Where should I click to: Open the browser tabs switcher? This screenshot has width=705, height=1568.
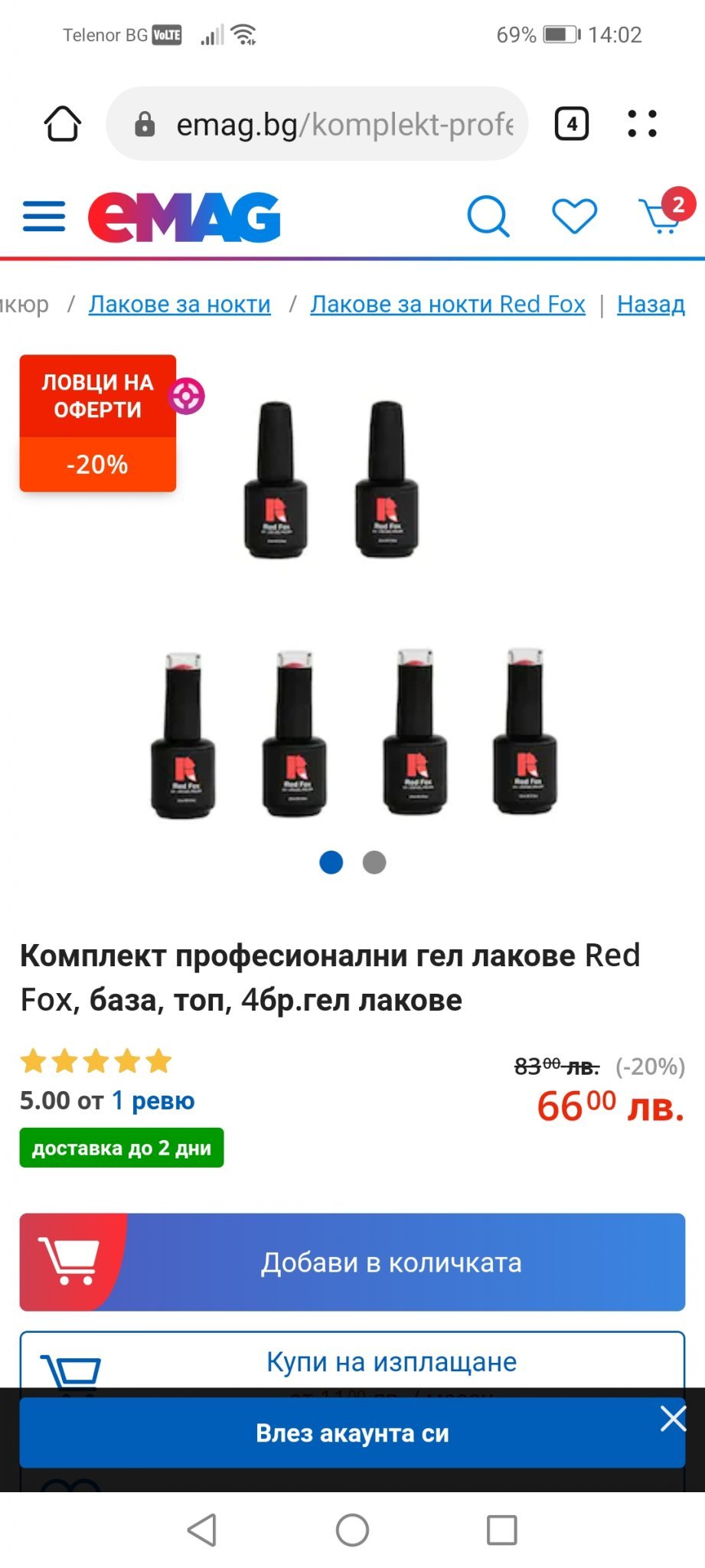point(571,123)
